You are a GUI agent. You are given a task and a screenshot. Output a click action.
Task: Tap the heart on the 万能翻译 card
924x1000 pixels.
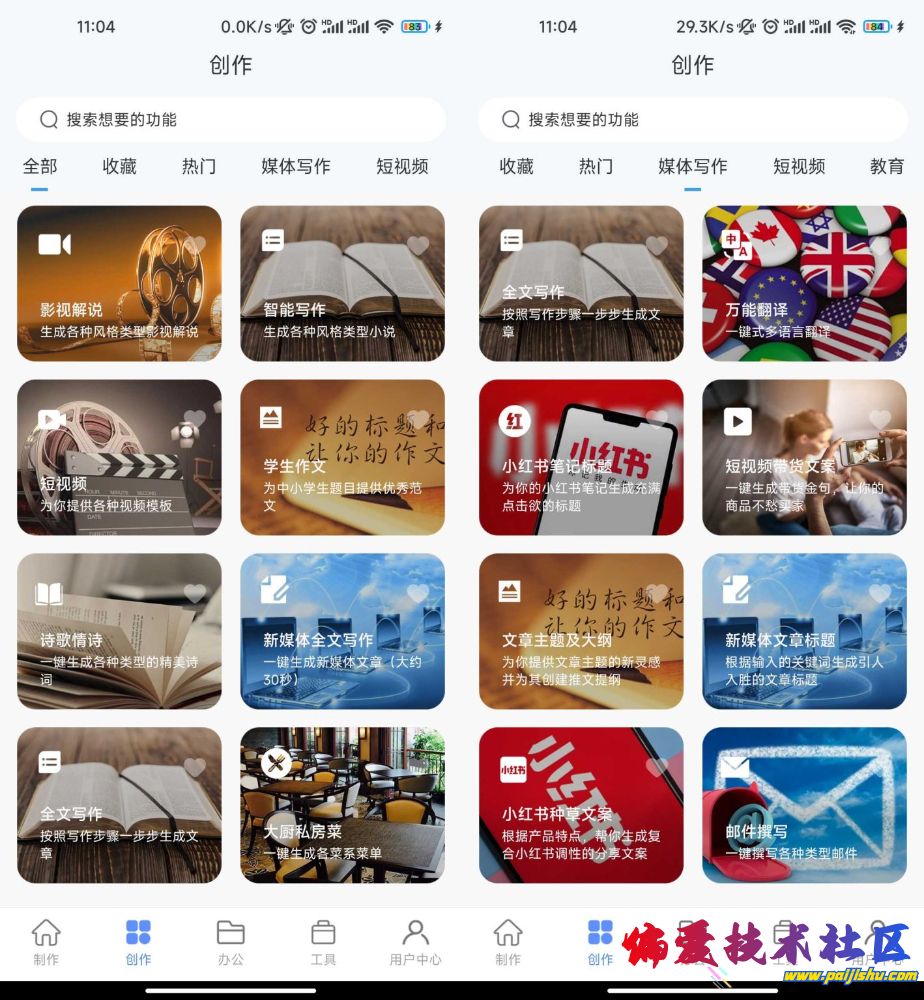(x=880, y=245)
